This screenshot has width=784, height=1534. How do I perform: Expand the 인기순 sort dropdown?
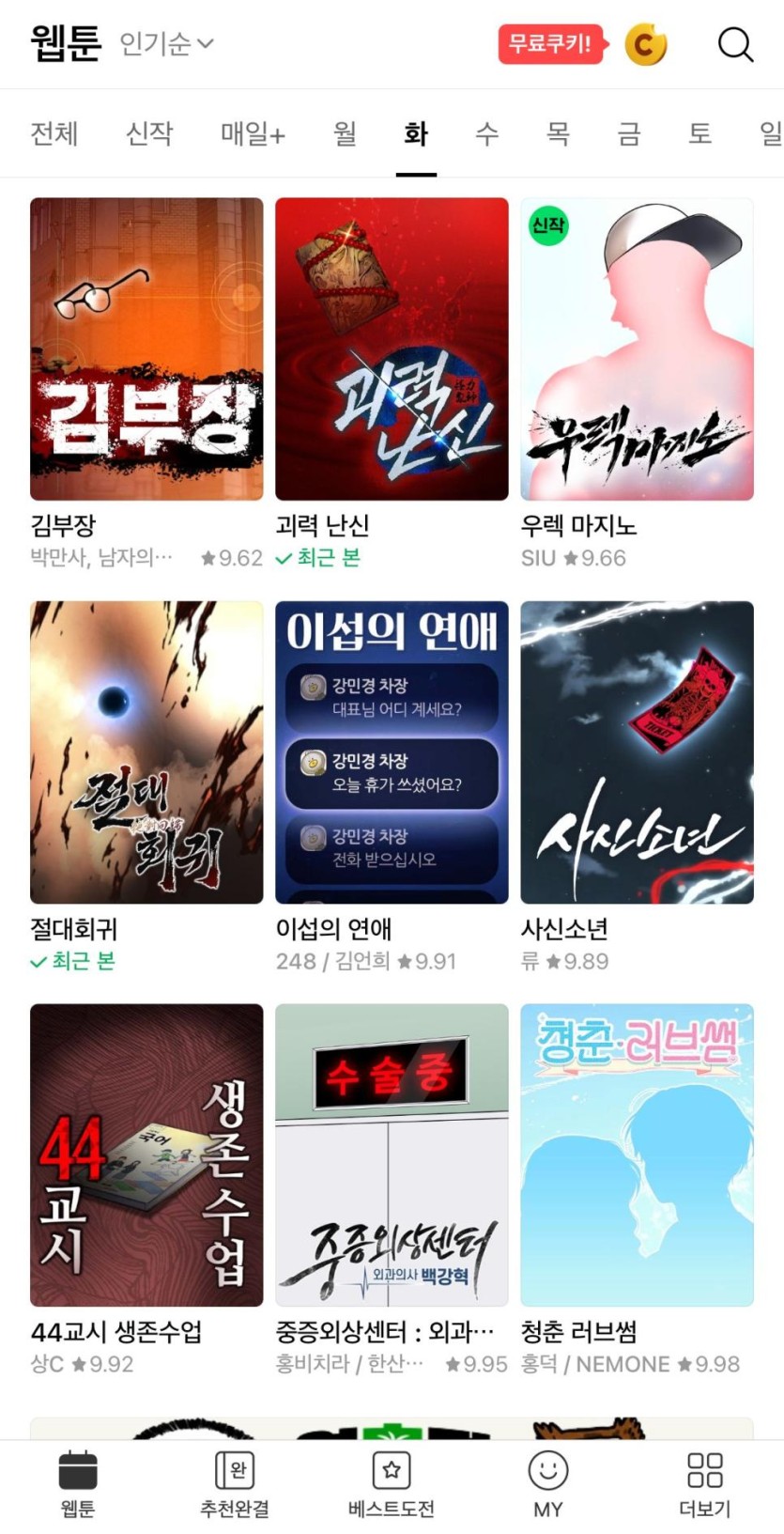coord(167,43)
